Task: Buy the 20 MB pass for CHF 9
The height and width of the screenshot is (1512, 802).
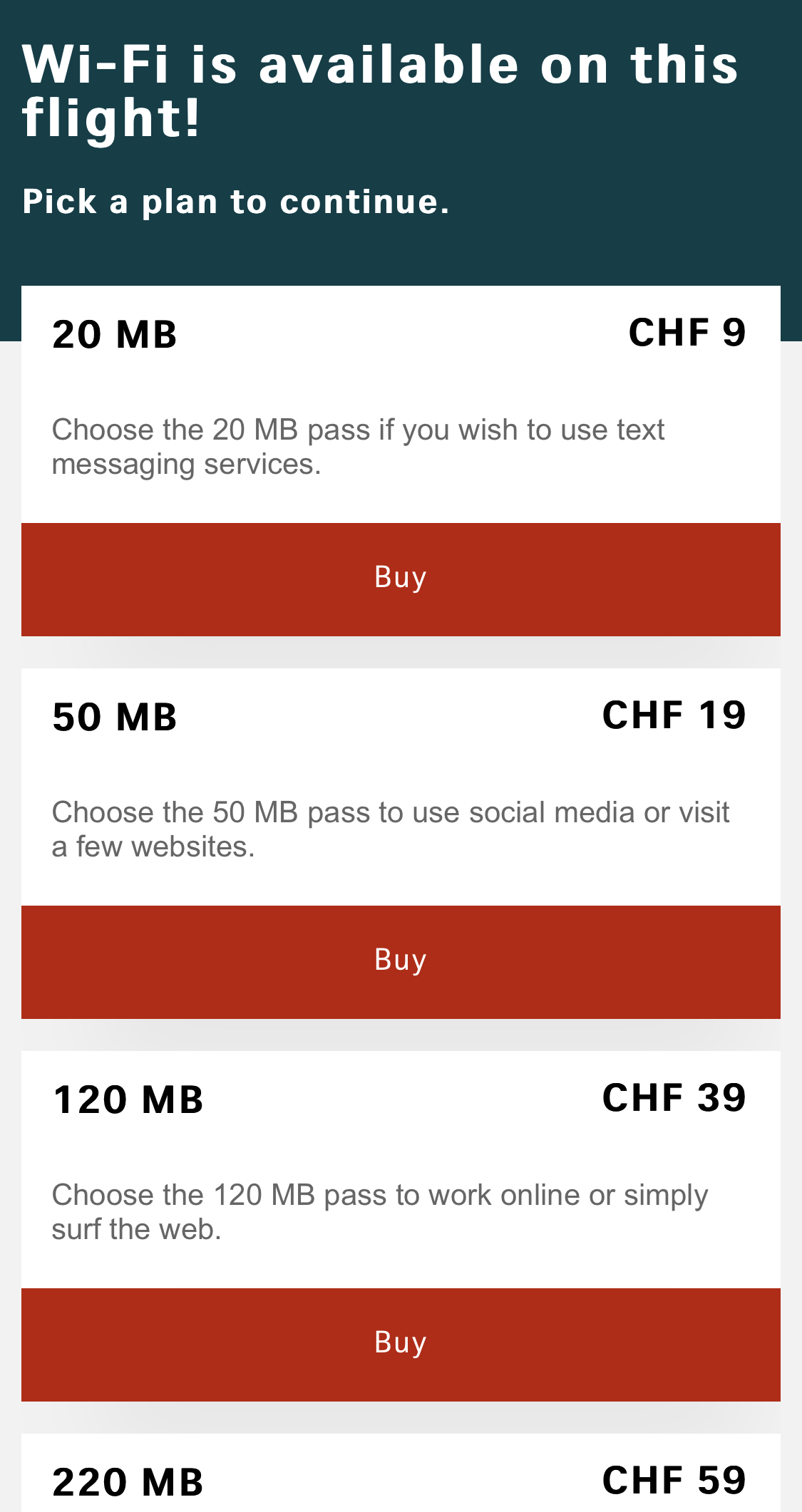Action: (401, 579)
